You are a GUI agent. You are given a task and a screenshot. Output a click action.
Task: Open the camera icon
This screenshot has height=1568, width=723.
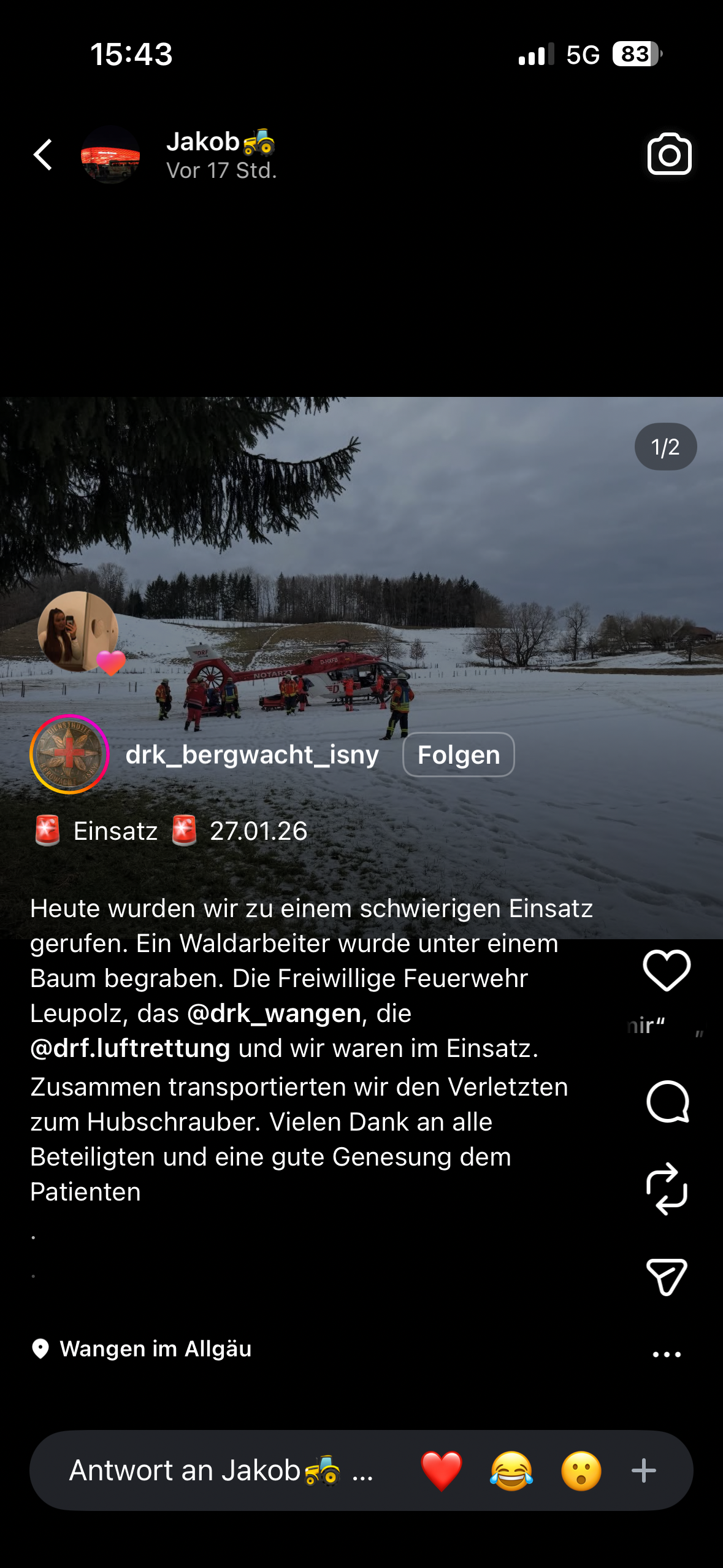(669, 155)
